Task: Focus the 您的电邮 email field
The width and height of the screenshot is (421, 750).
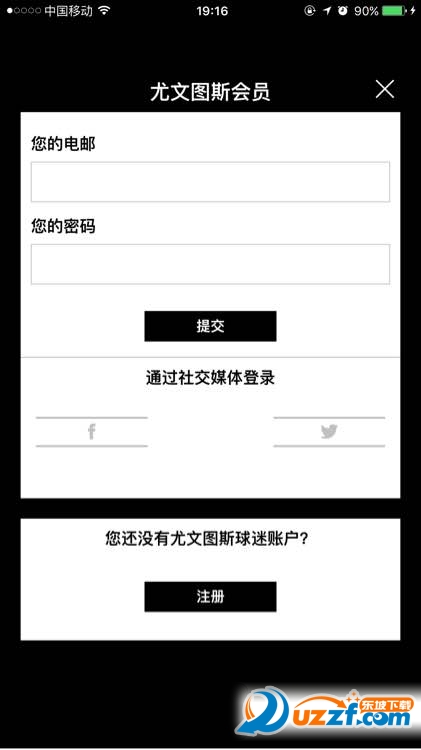Action: click(x=210, y=182)
